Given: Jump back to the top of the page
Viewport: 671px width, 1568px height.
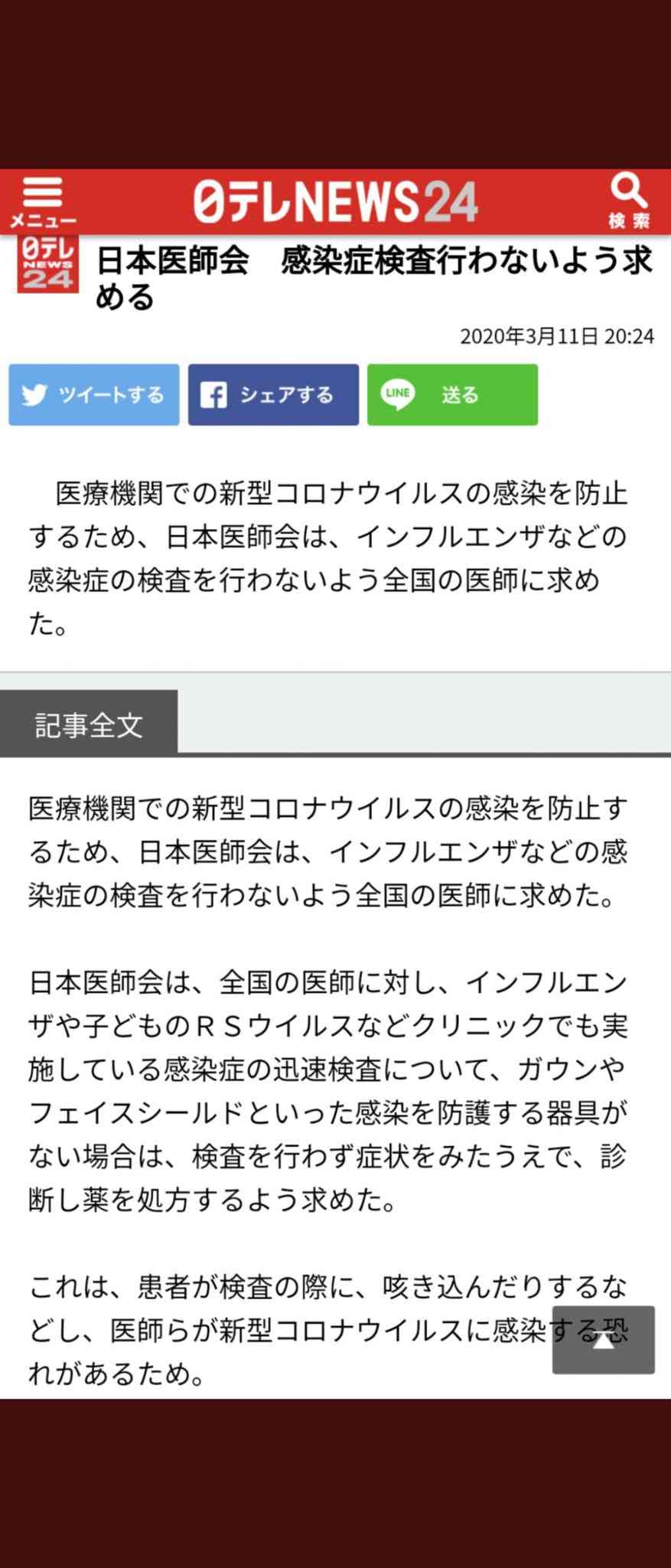Looking at the screenshot, I should pyautogui.click(x=603, y=1339).
